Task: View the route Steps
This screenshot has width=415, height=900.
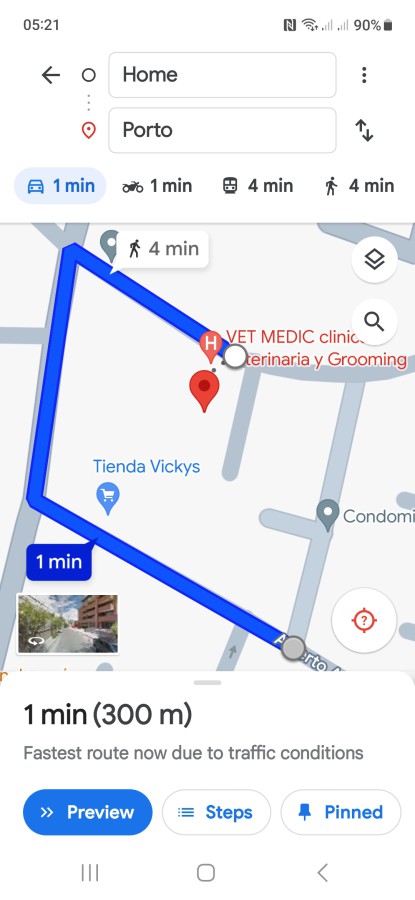Action: [x=216, y=812]
